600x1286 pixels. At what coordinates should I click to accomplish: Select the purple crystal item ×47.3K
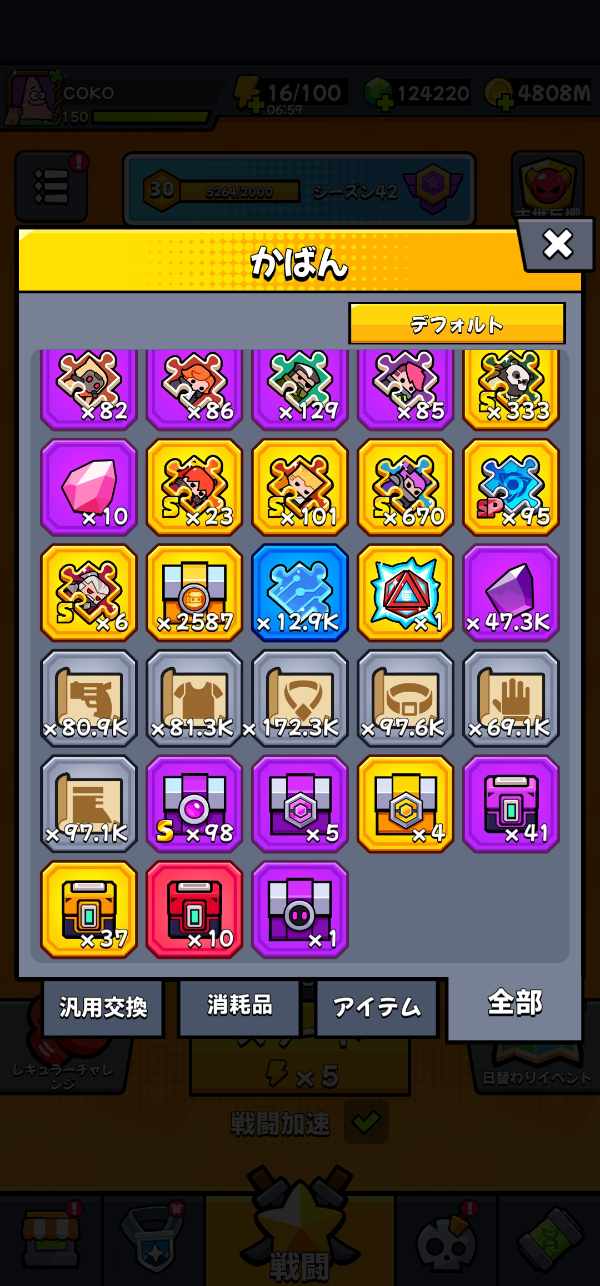(511, 592)
